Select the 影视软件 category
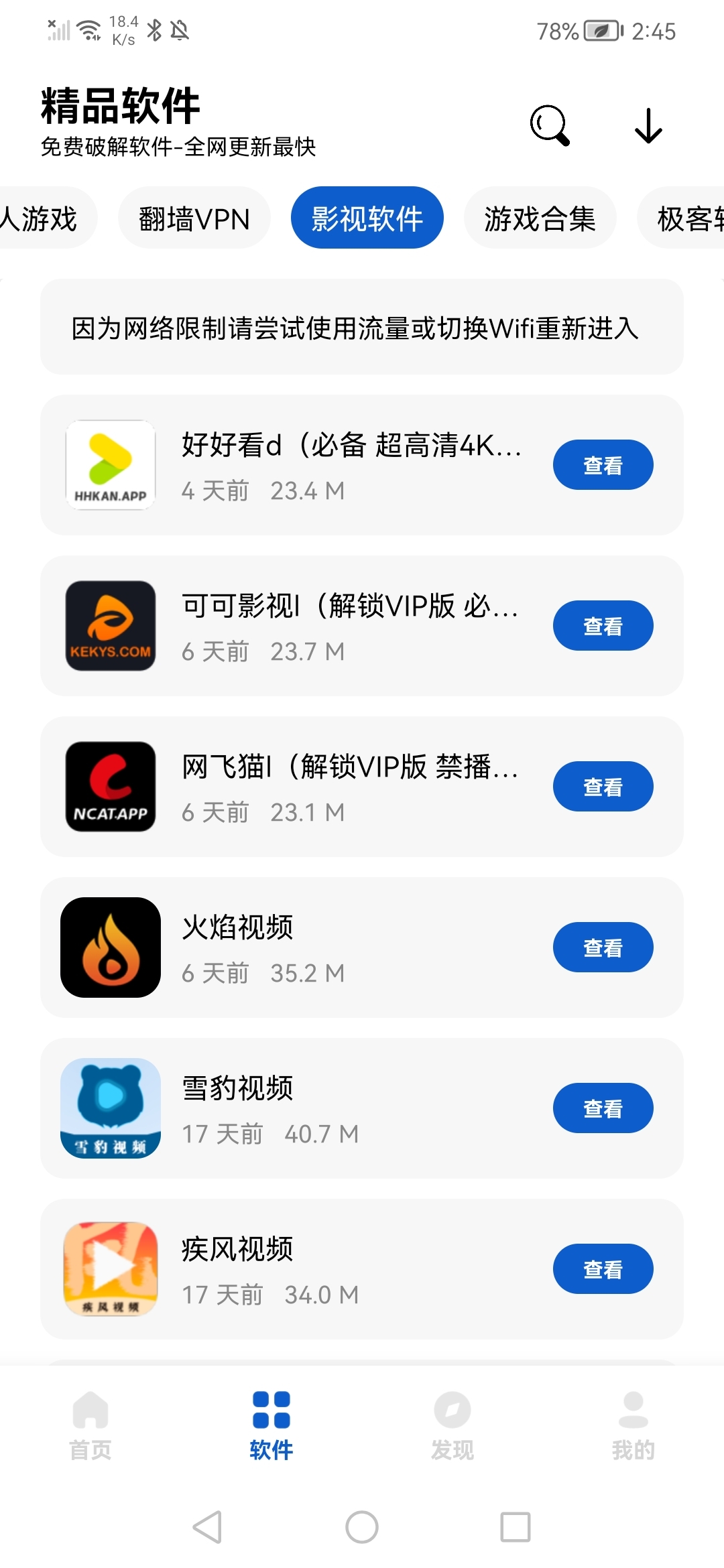Screen dimensions: 724x1568 tap(367, 218)
